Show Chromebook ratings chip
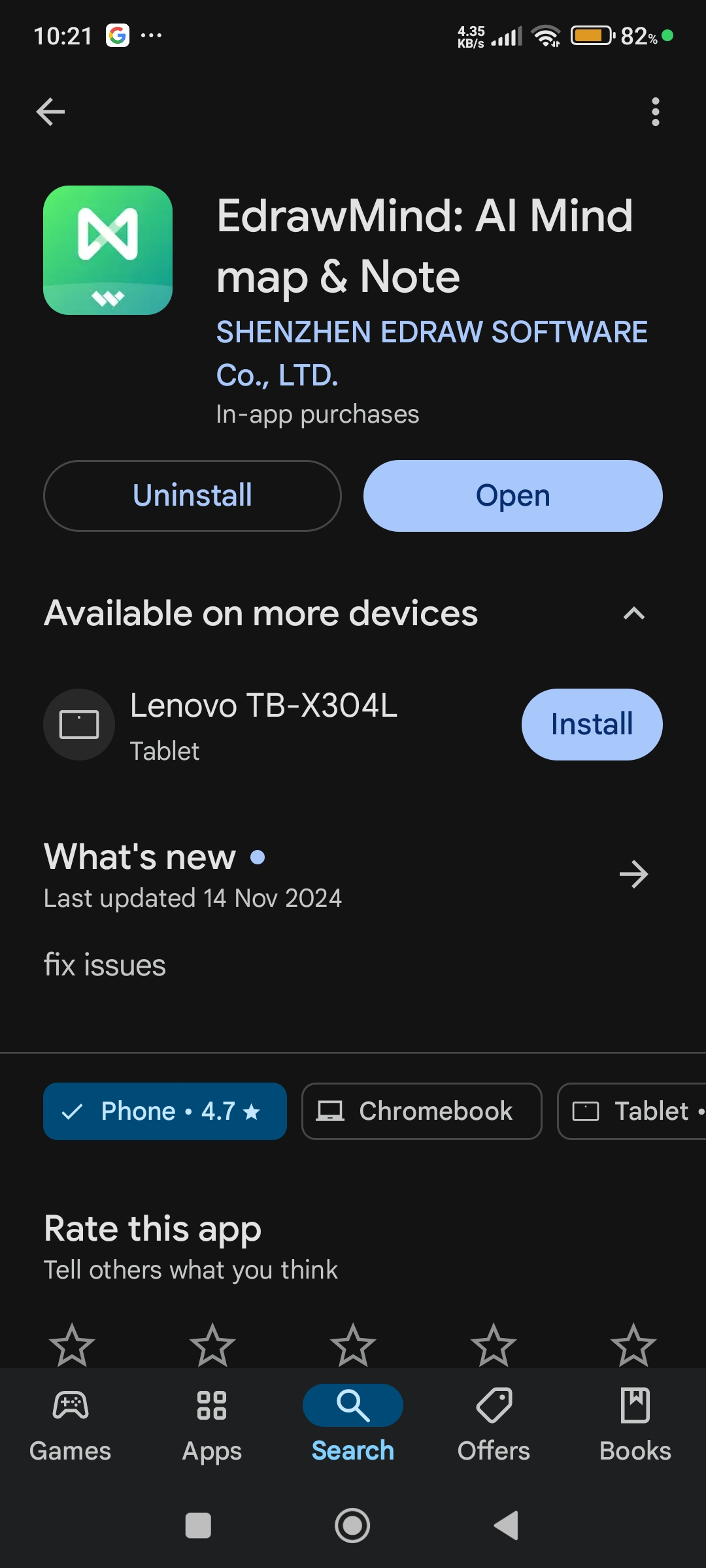This screenshot has height=1568, width=706. pos(422,1111)
